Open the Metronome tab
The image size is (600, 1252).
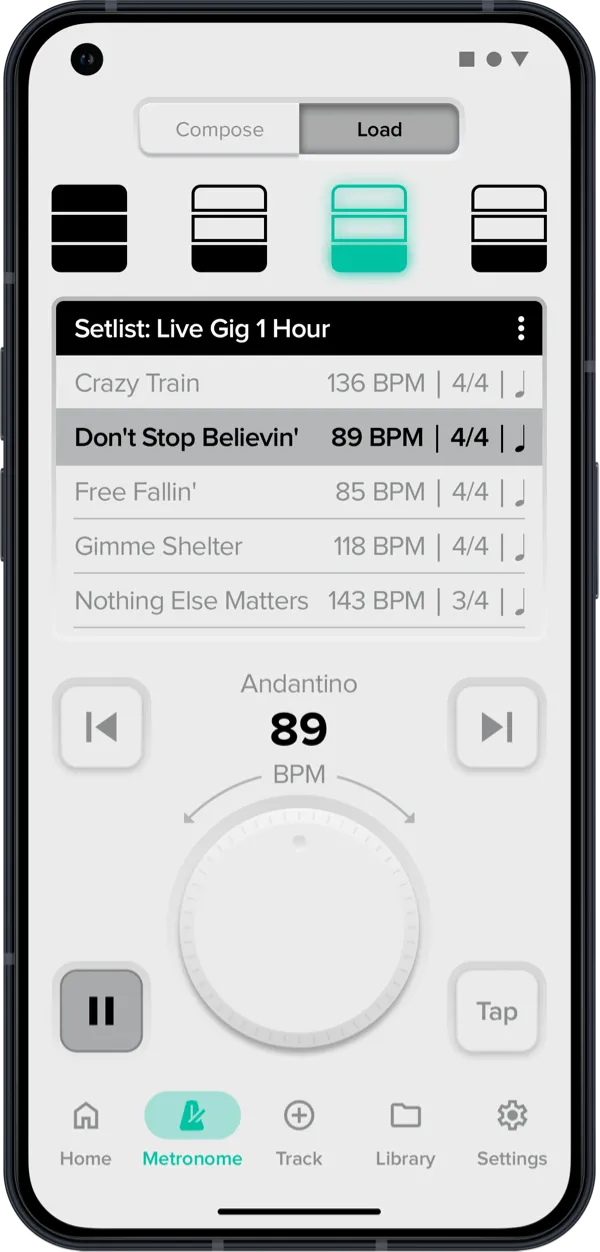[x=192, y=1132]
